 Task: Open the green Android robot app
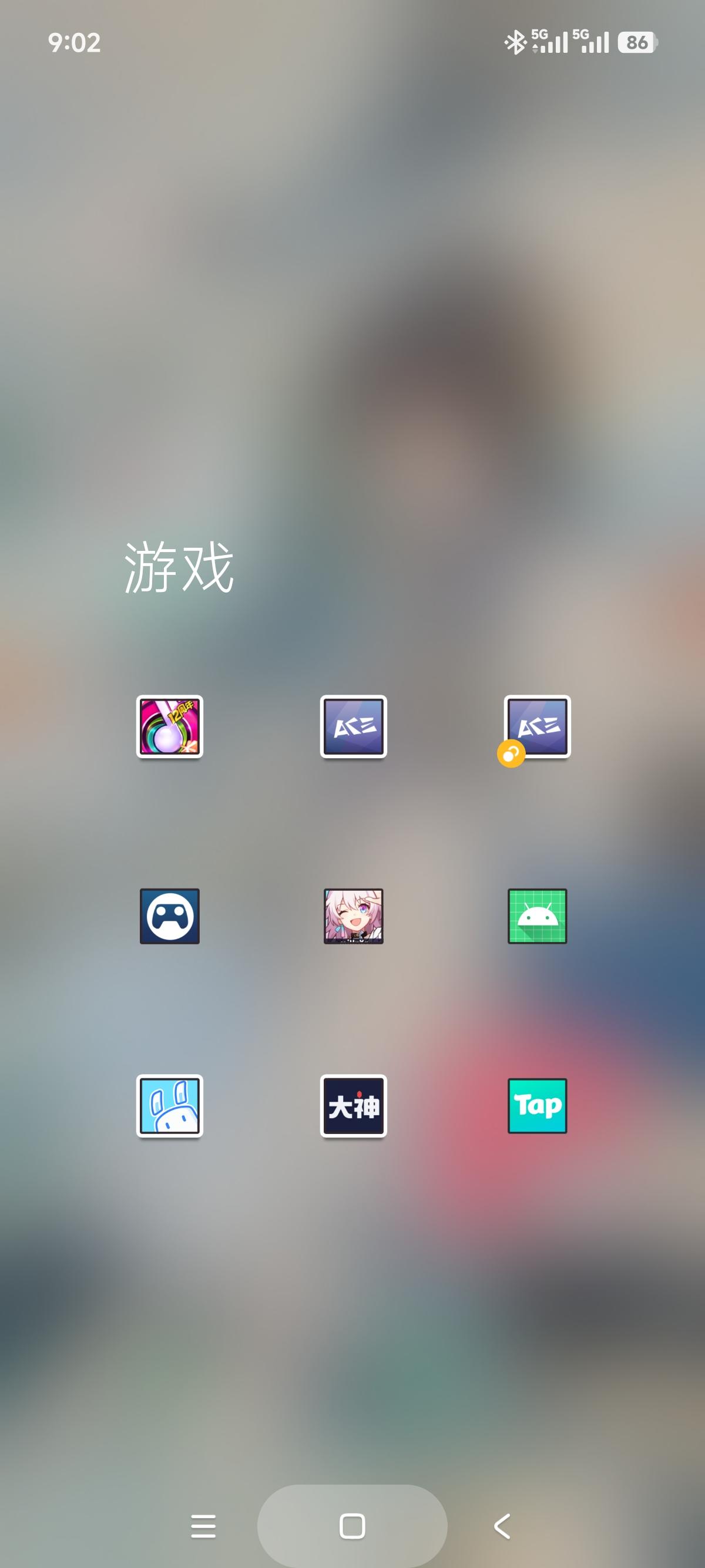coord(536,917)
